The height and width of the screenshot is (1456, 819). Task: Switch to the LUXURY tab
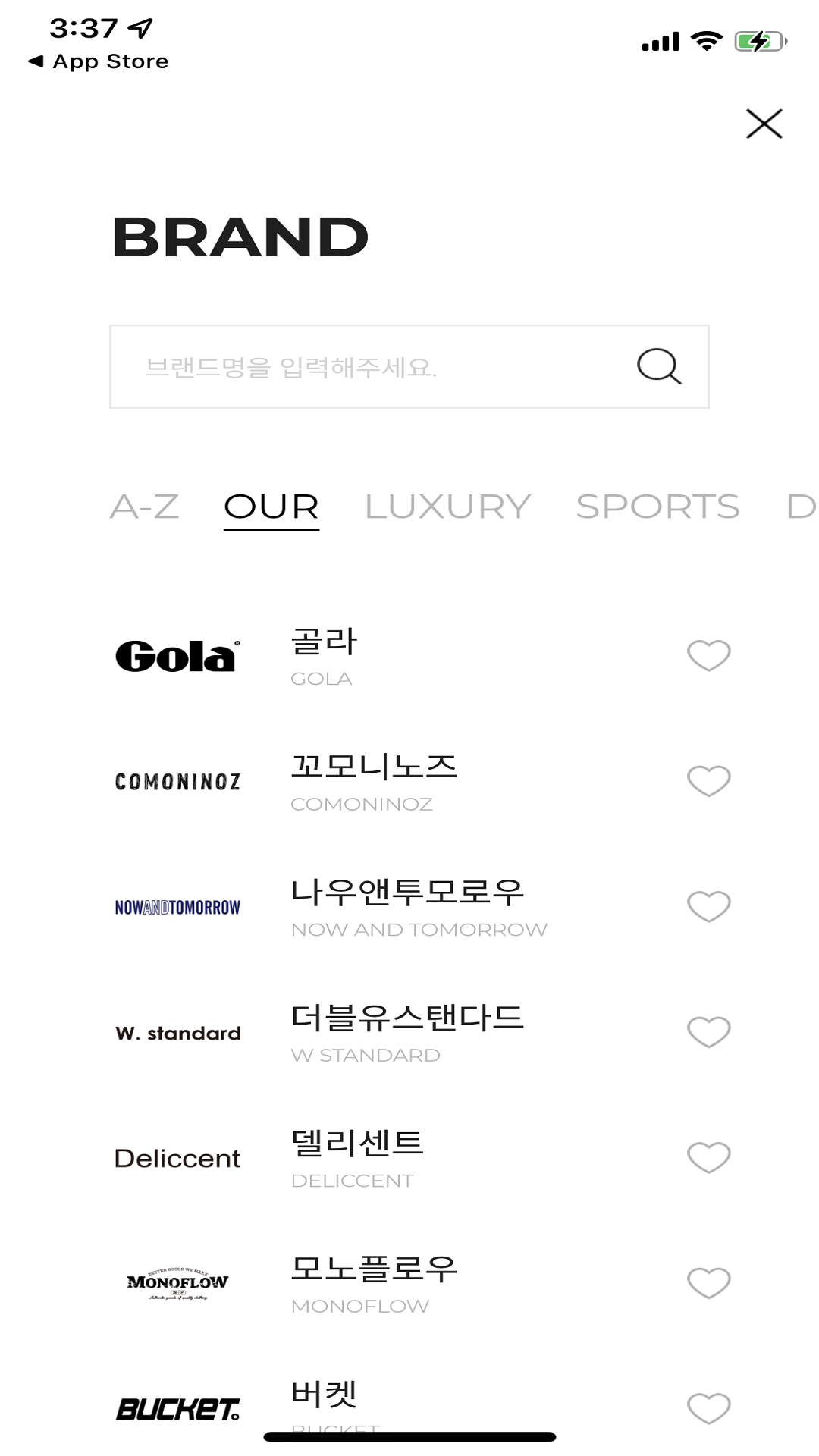[x=447, y=507]
